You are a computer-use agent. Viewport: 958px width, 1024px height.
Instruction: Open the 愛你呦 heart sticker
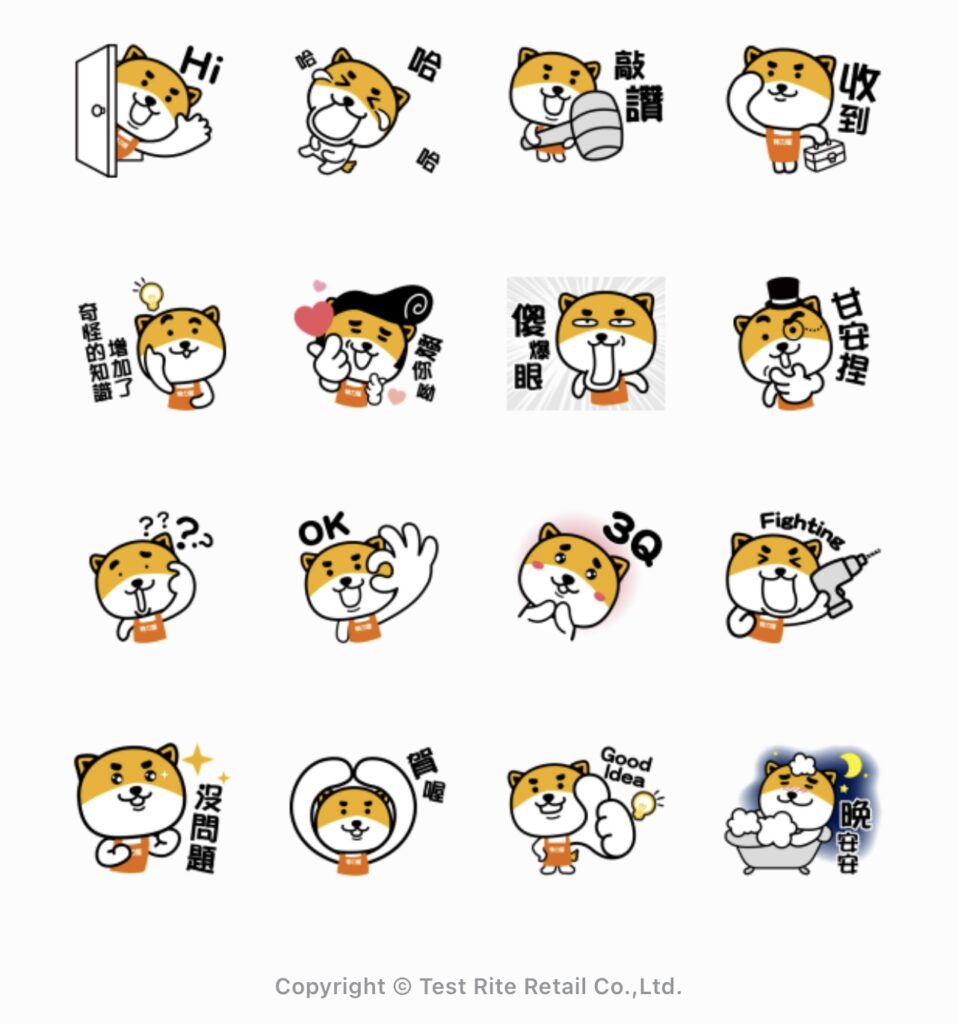pyautogui.click(x=366, y=343)
